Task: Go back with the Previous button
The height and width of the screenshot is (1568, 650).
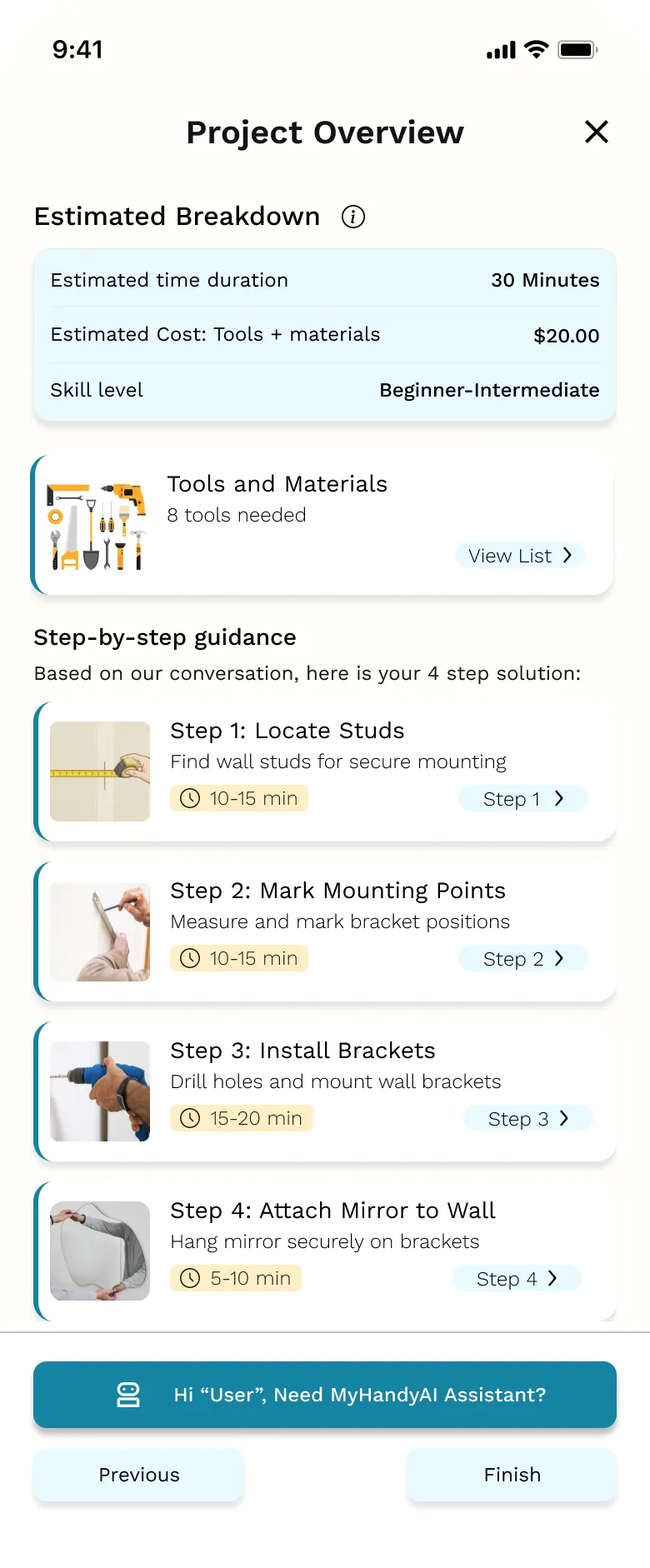Action: click(138, 1475)
